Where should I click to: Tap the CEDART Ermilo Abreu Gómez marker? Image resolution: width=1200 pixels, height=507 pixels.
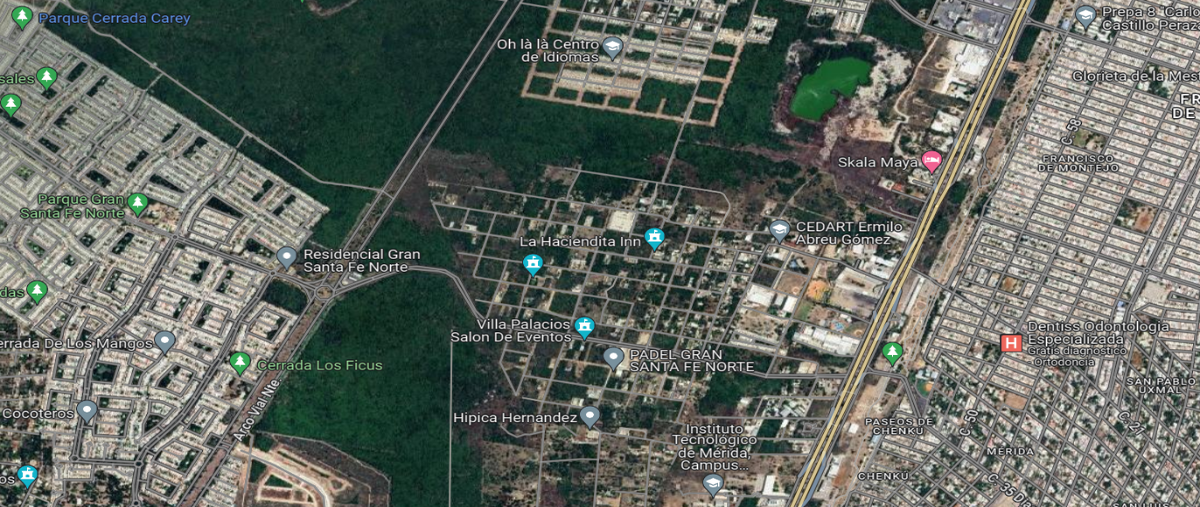(780, 231)
